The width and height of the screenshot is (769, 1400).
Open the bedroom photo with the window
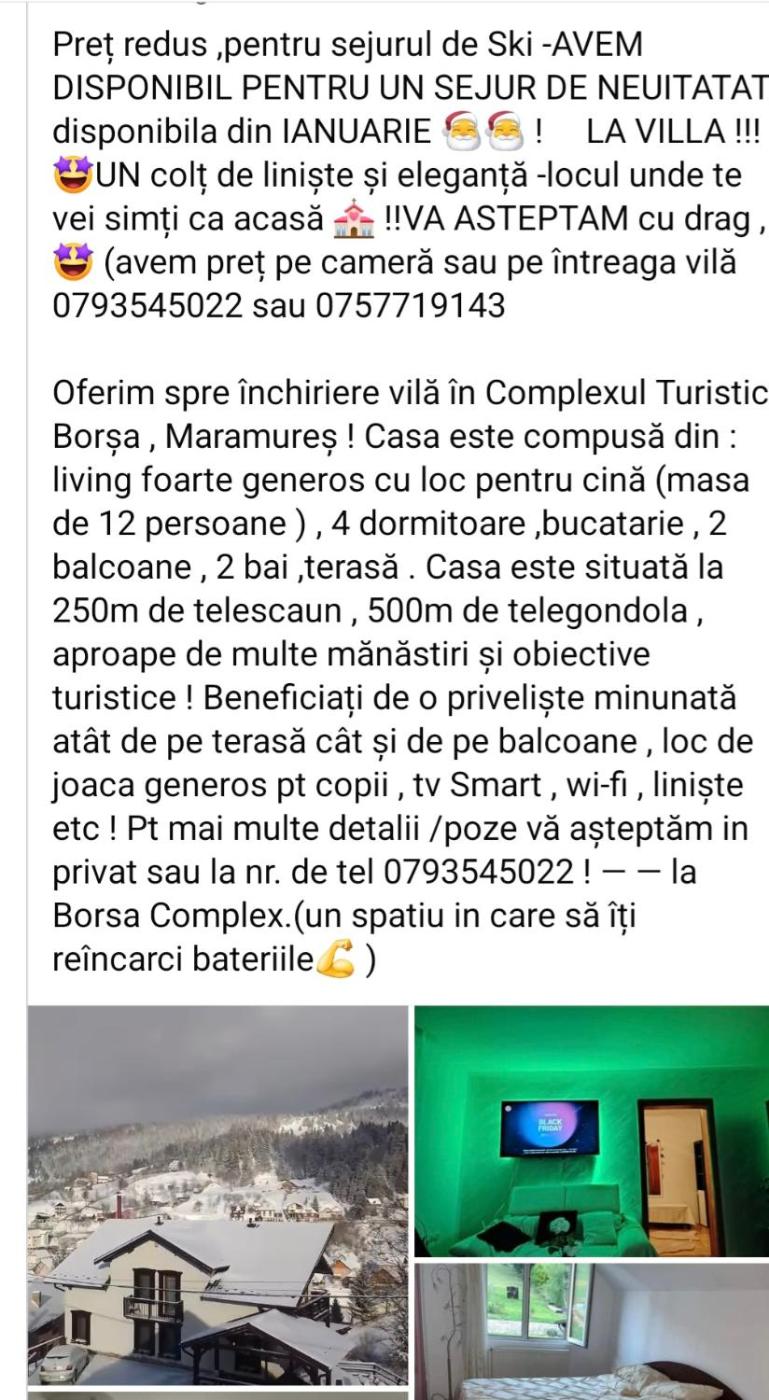591,1331
